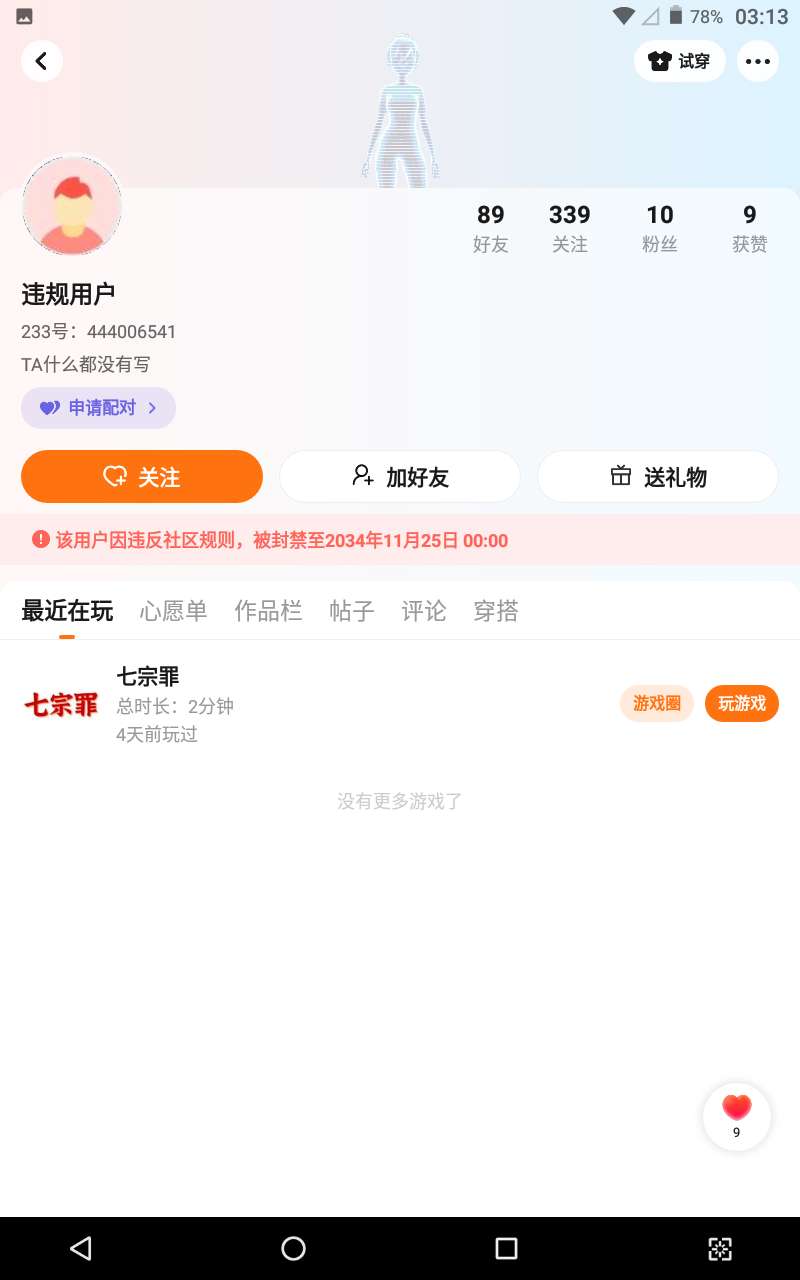Switch to the 作品栏 tab

(268, 611)
